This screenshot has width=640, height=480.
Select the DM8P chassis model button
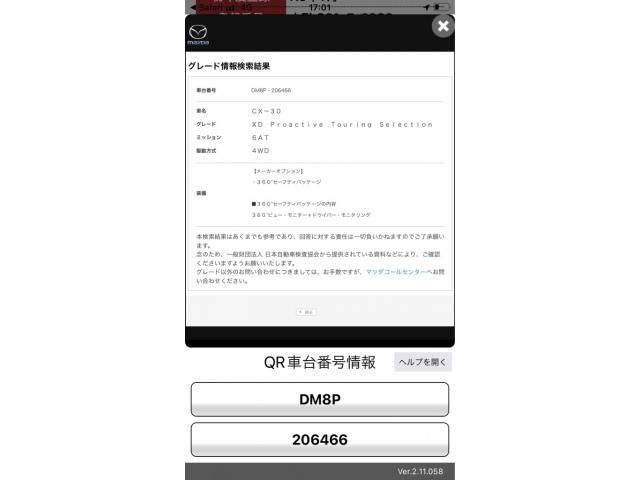pos(319,399)
